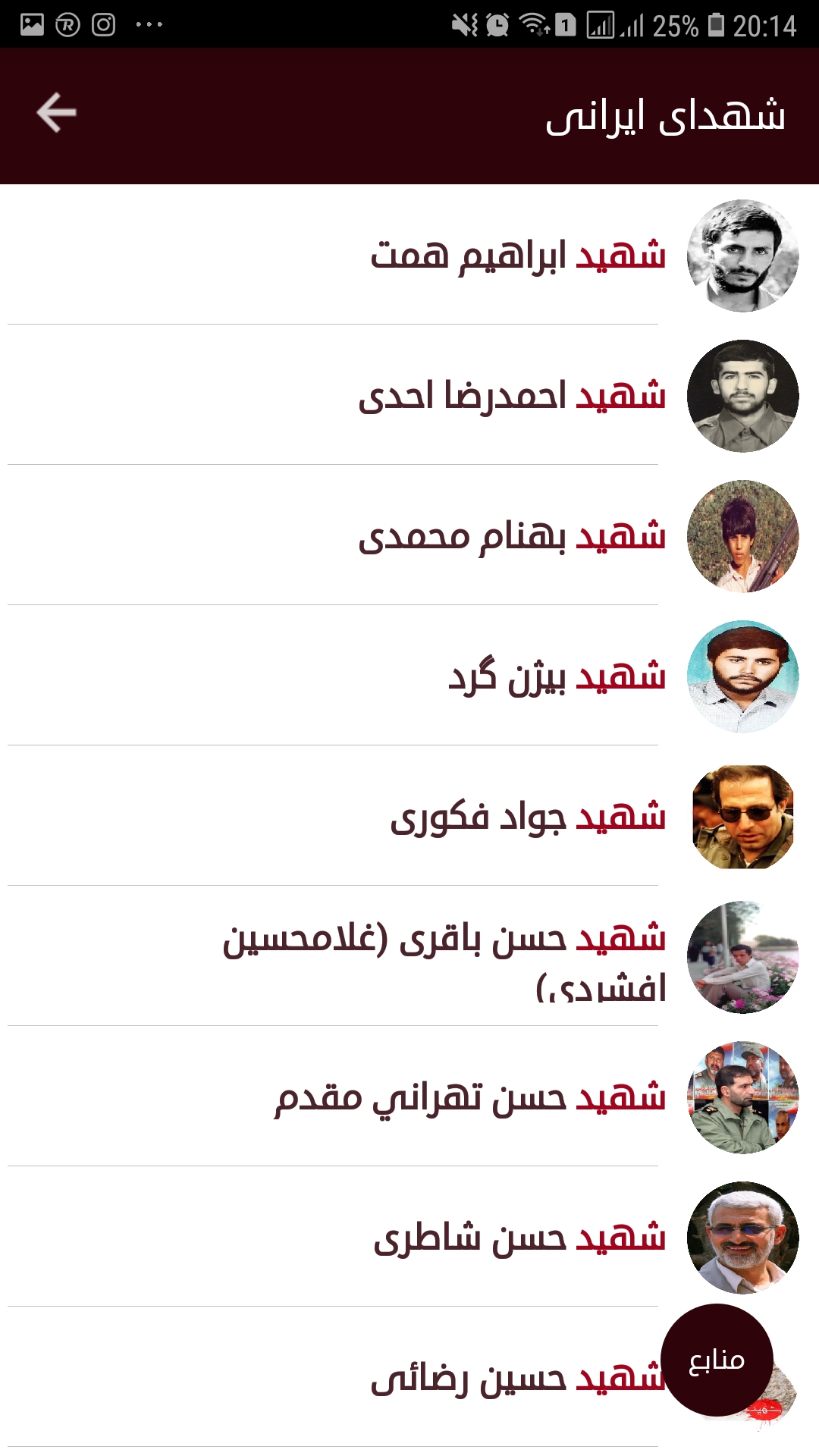Image resolution: width=819 pixels, height=1456 pixels.
Task: Go back using the top arrow
Action: (56, 113)
